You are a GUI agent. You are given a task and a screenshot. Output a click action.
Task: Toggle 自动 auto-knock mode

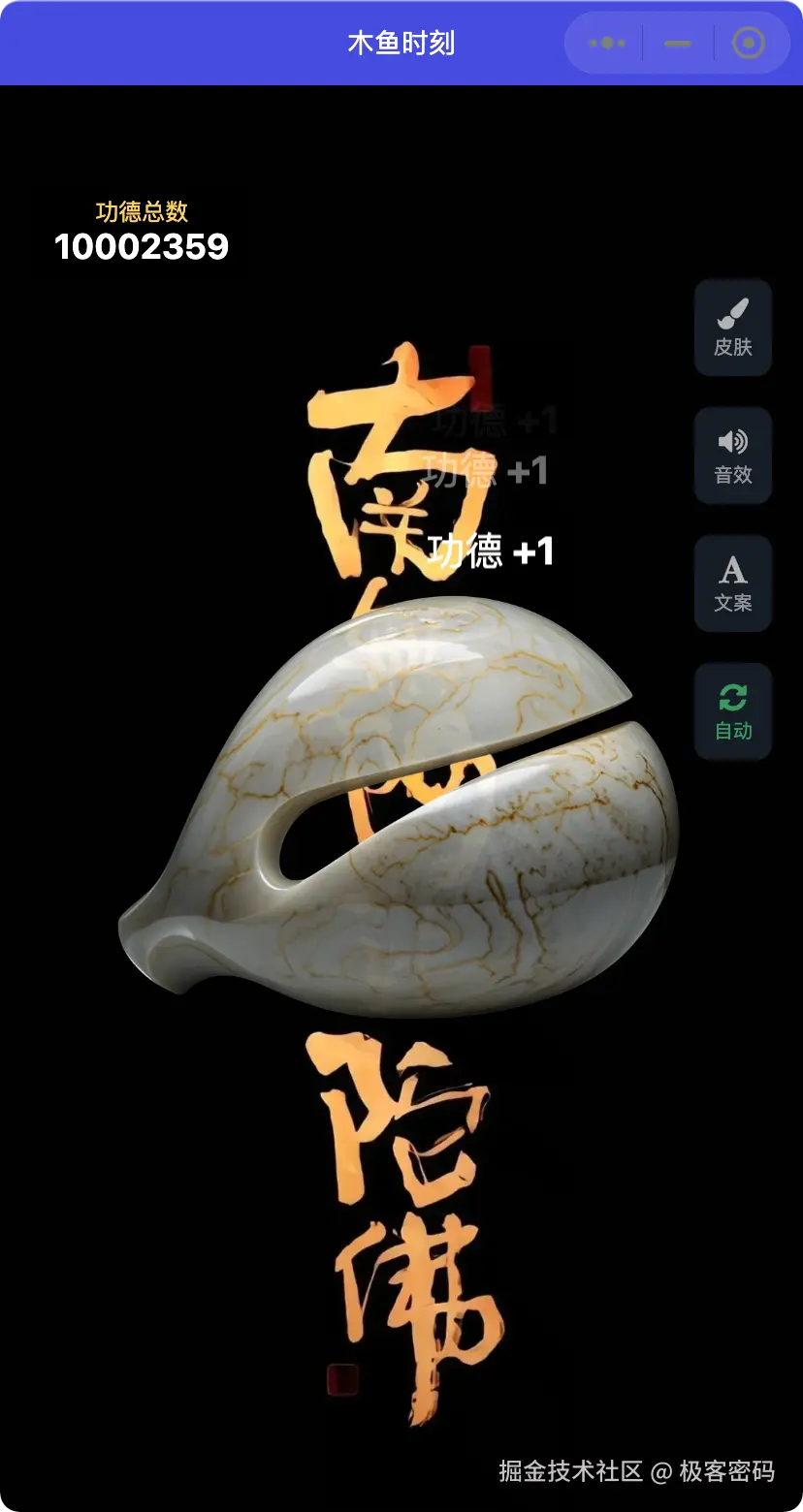[732, 711]
